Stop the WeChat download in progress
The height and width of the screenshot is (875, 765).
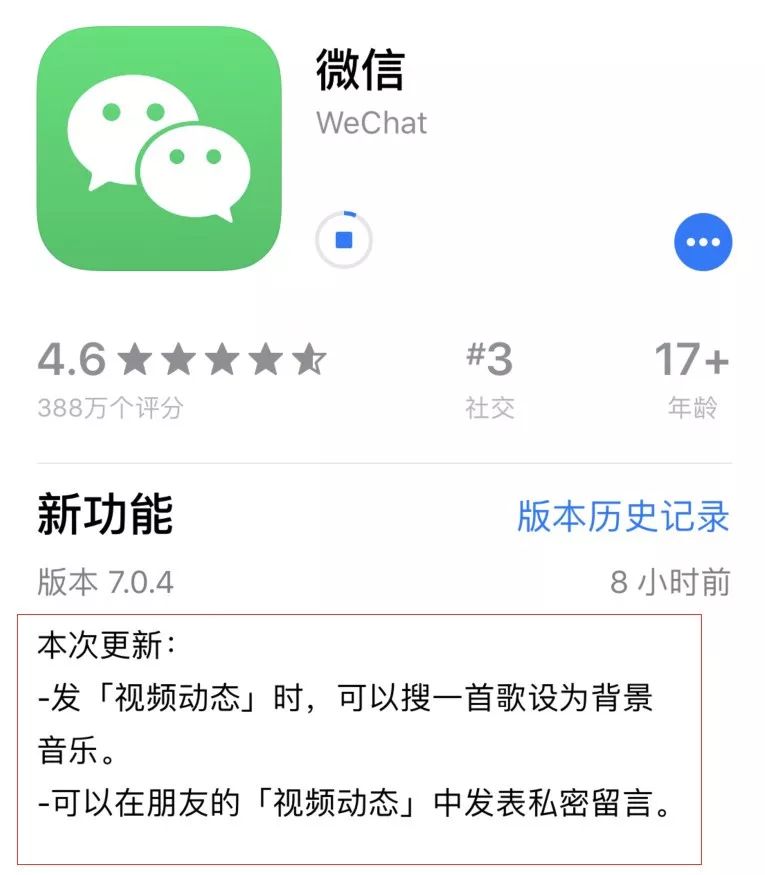tap(344, 241)
